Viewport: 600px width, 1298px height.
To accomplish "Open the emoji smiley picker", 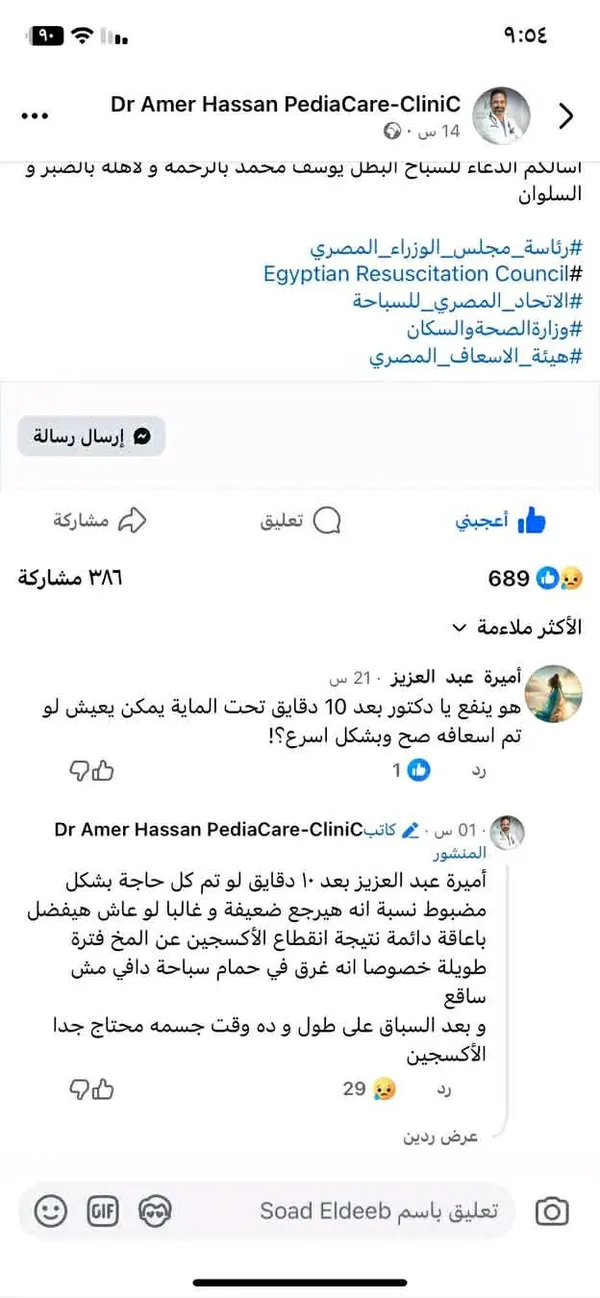I will [50, 1211].
